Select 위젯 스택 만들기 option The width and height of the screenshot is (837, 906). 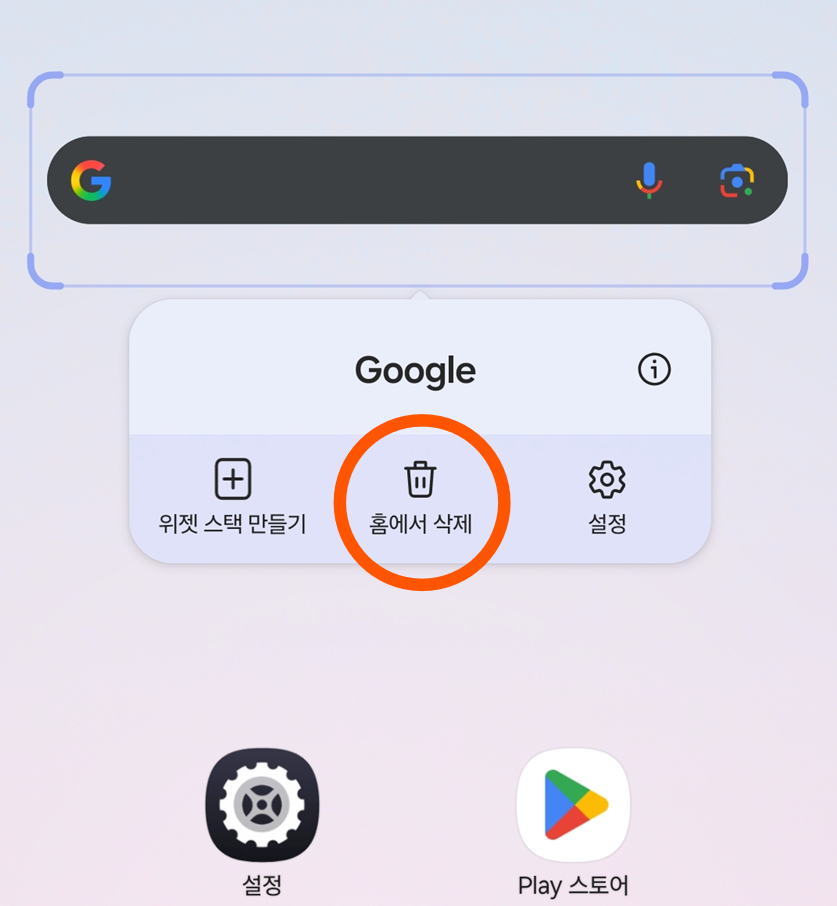coord(232,522)
